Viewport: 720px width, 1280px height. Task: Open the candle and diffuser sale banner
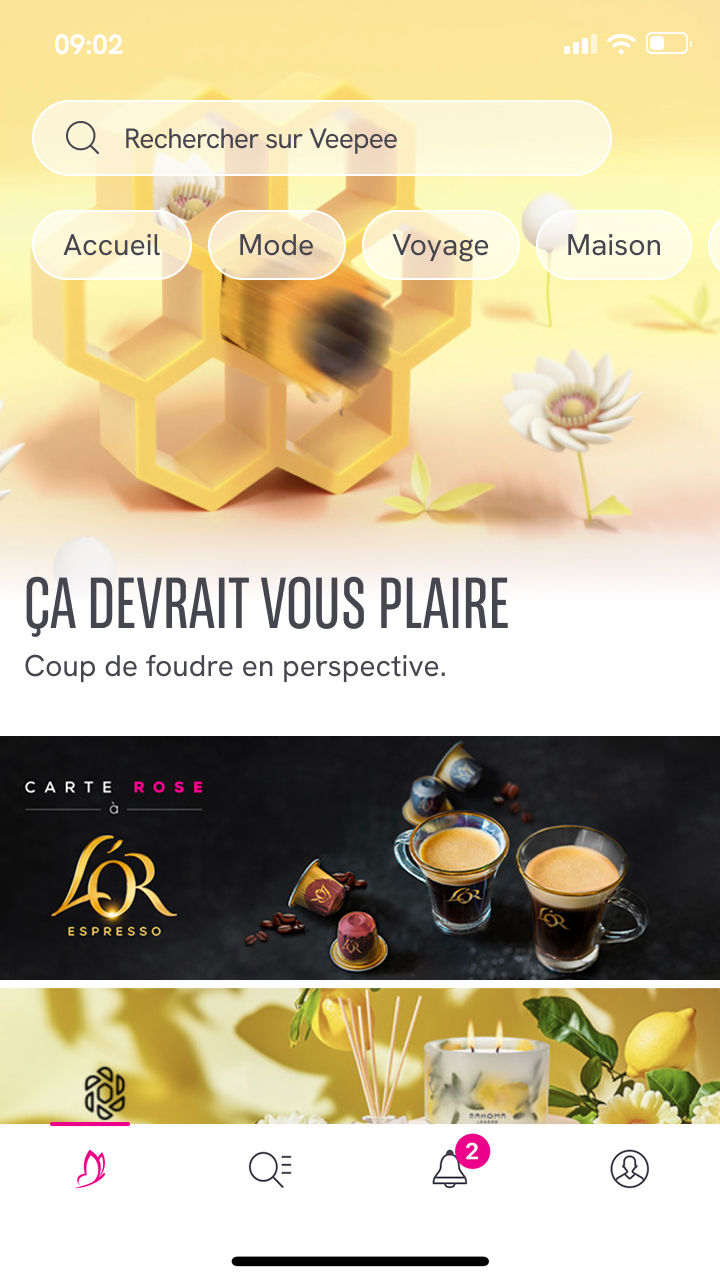pos(360,1056)
